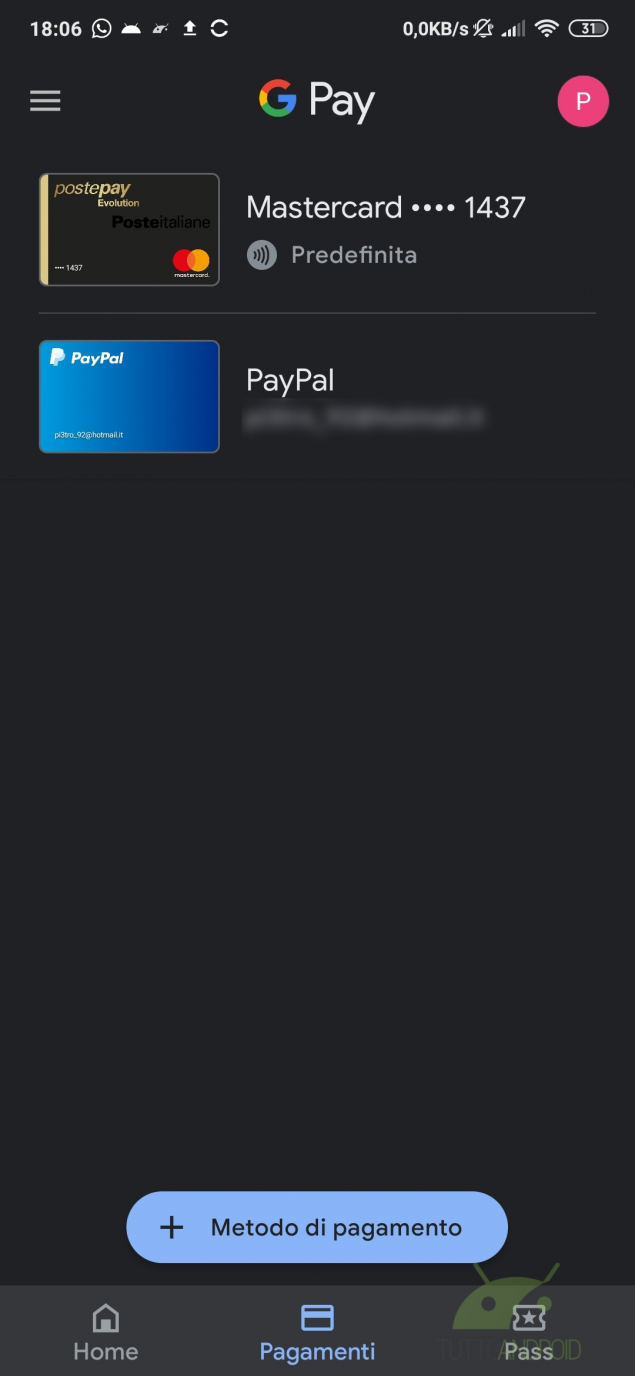Switch to the Home tab
Viewport: 635px width, 1376px height.
pyautogui.click(x=106, y=1332)
